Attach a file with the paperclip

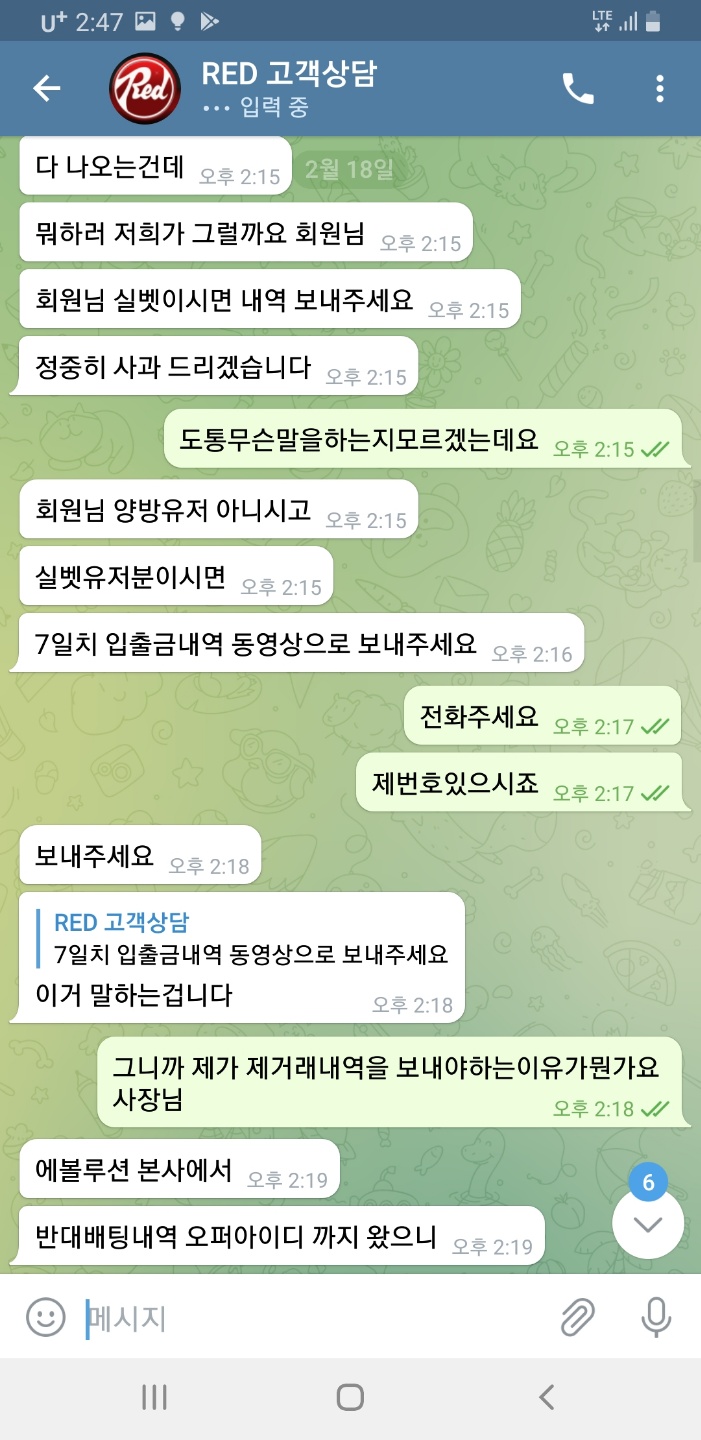pos(577,1317)
